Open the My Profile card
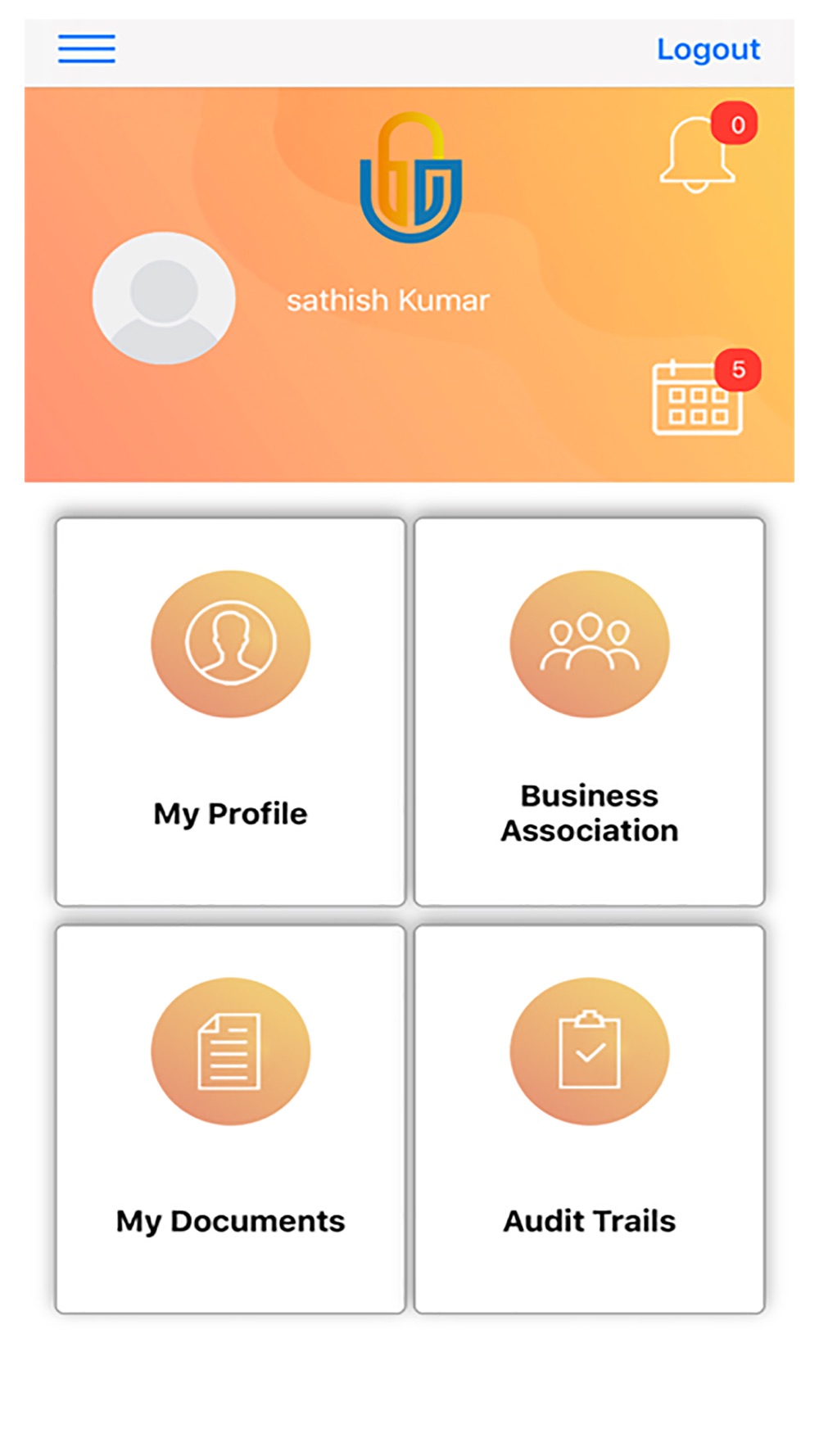This screenshot has height=1456, width=819. click(x=230, y=712)
